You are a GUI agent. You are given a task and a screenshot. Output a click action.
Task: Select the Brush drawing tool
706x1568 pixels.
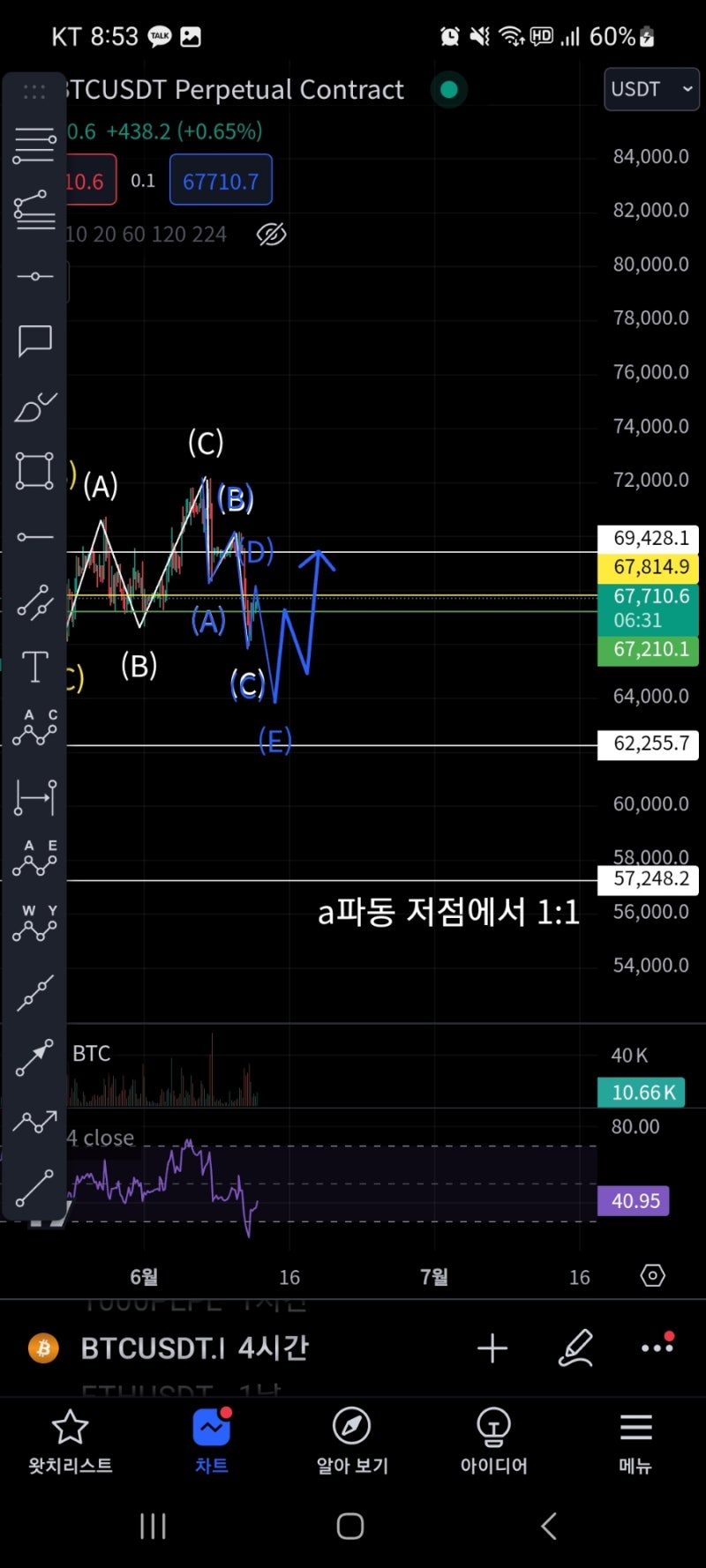pos(35,407)
